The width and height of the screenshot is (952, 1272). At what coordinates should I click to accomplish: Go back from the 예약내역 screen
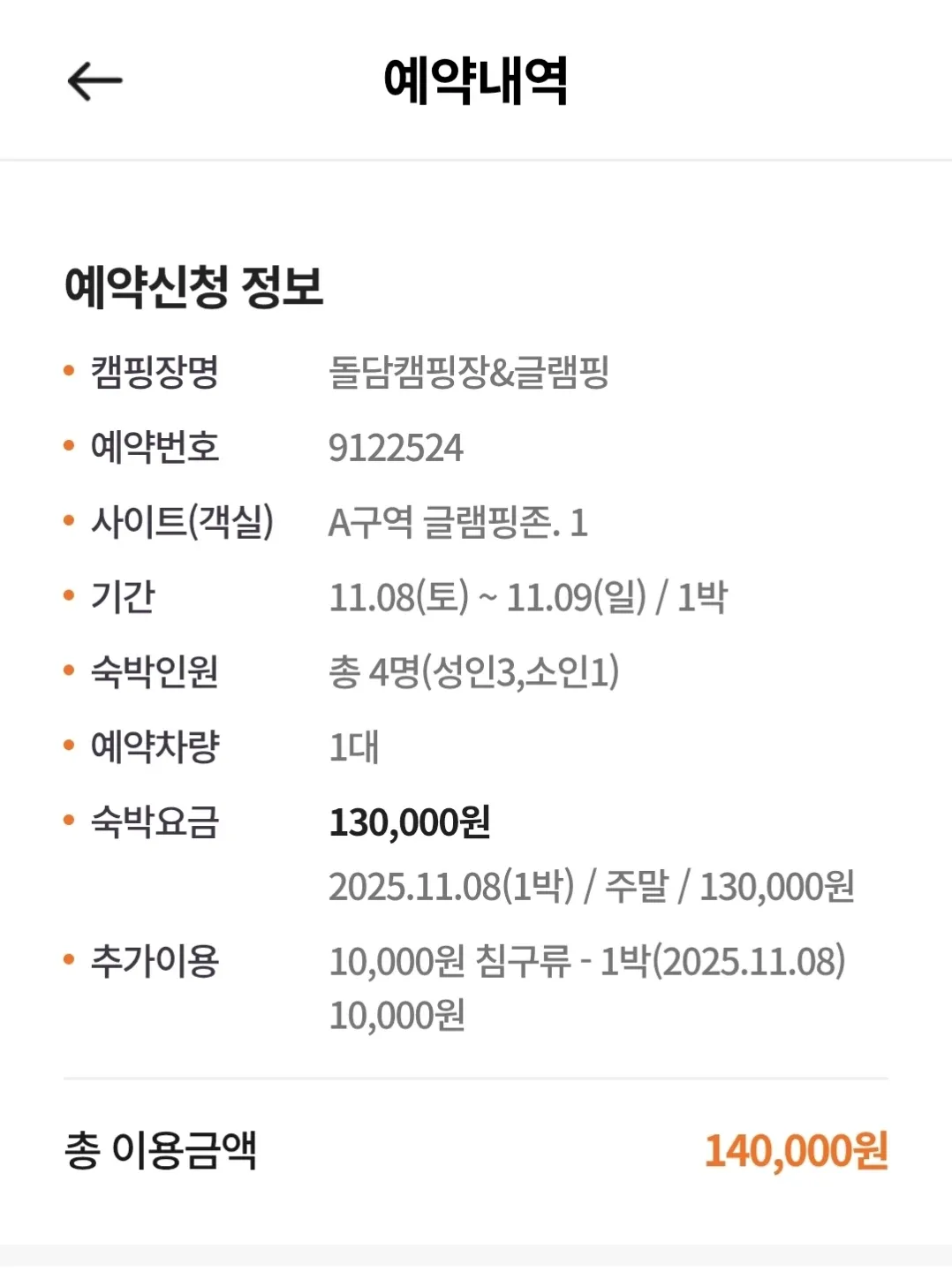click(x=94, y=81)
